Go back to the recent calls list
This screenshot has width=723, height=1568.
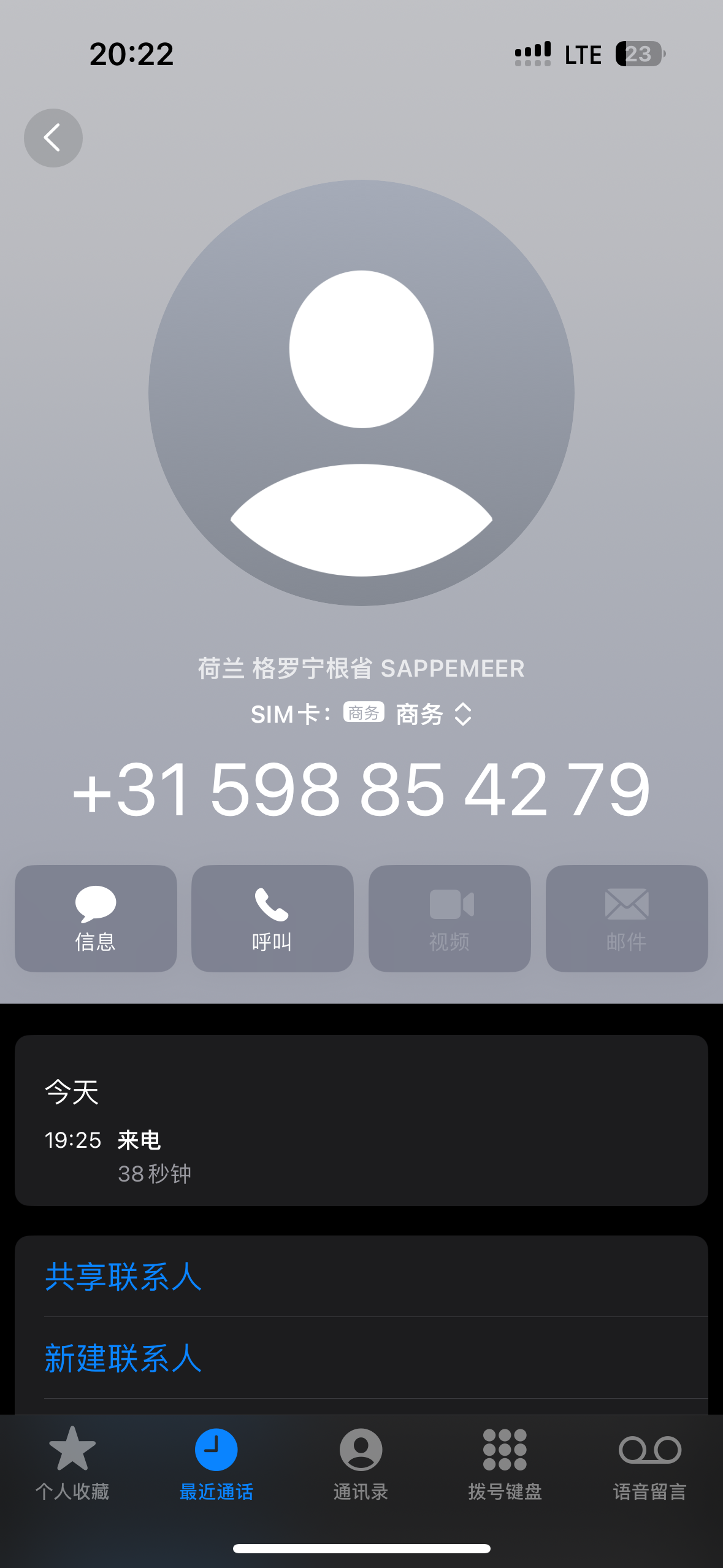pyautogui.click(x=53, y=138)
